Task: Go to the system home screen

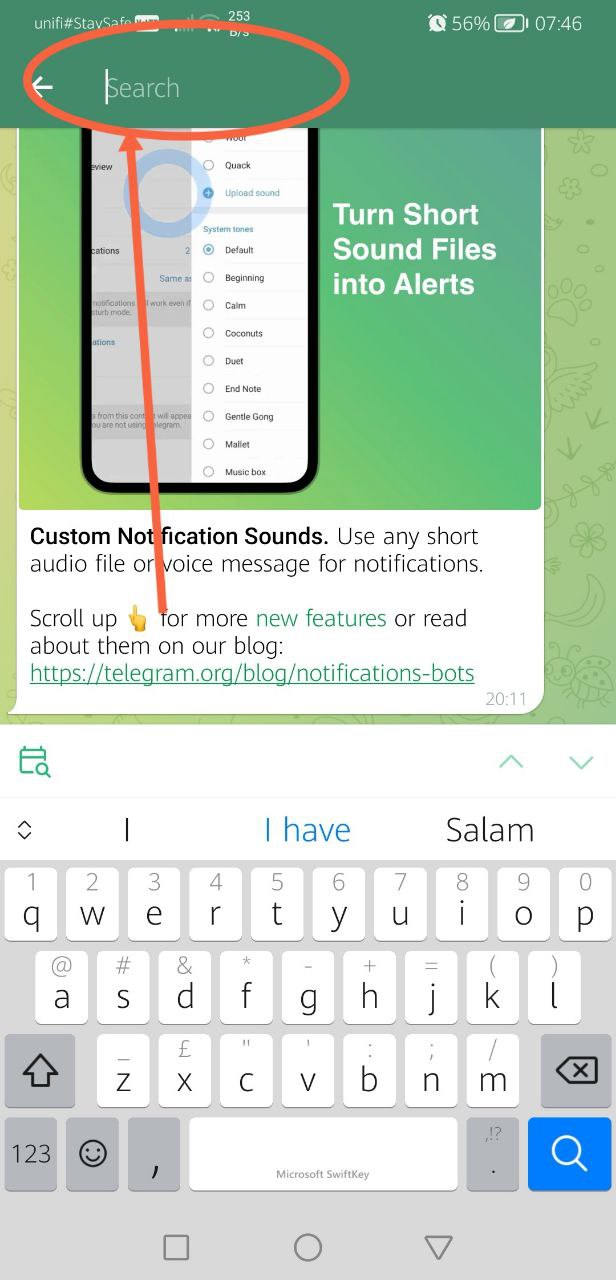Action: pos(308,1247)
